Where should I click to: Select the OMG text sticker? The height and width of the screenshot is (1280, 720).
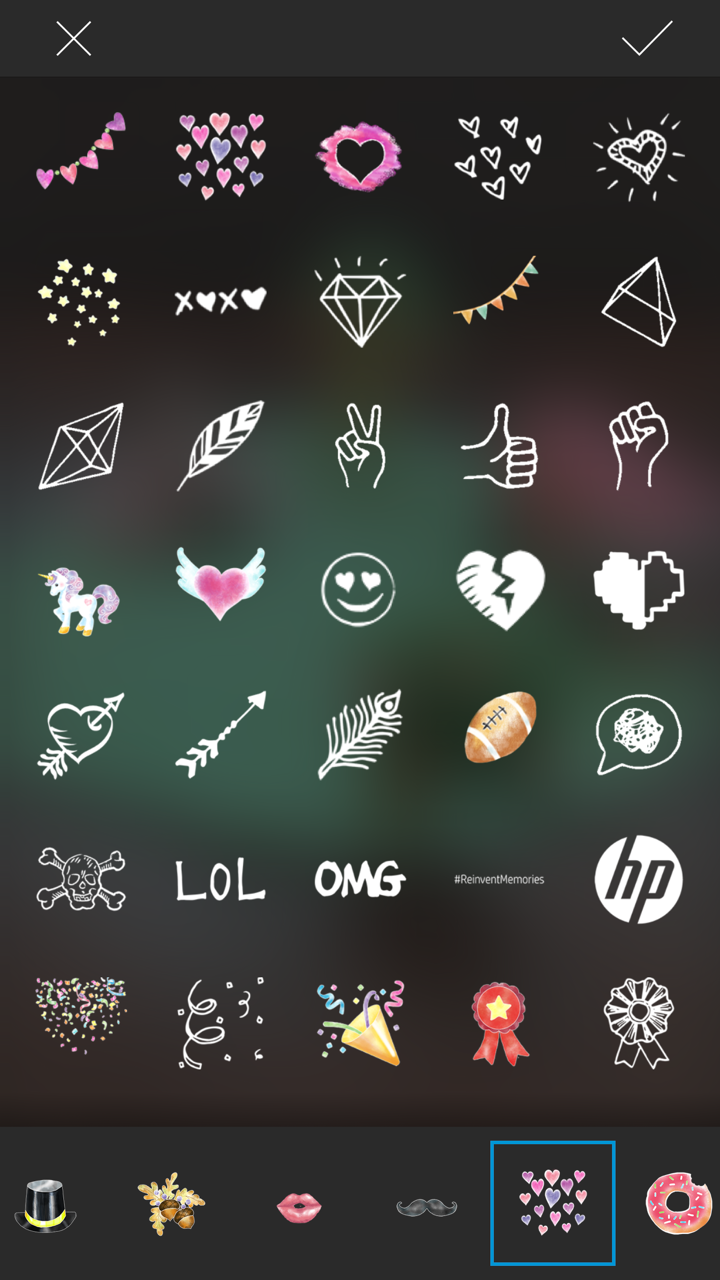pos(359,880)
